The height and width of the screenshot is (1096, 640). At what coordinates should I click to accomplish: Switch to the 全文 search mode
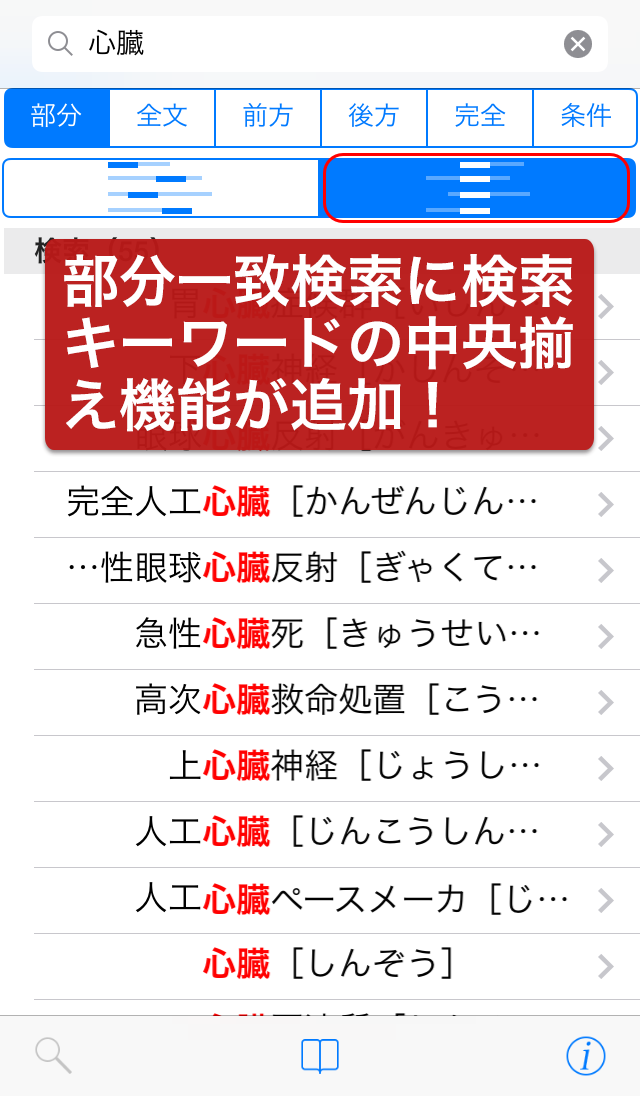click(x=162, y=117)
